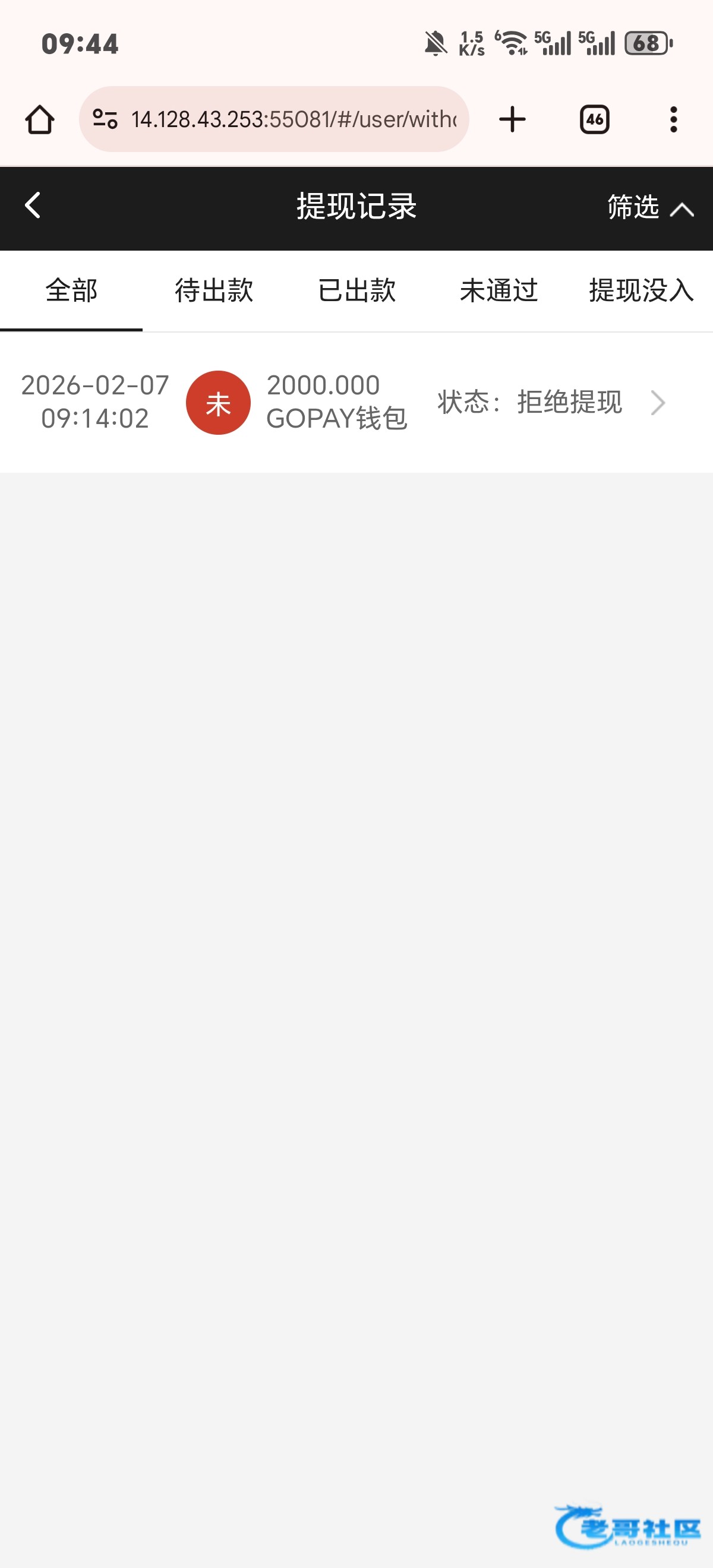713x1568 pixels.
Task: Show the 已出款 records tab
Action: point(356,290)
